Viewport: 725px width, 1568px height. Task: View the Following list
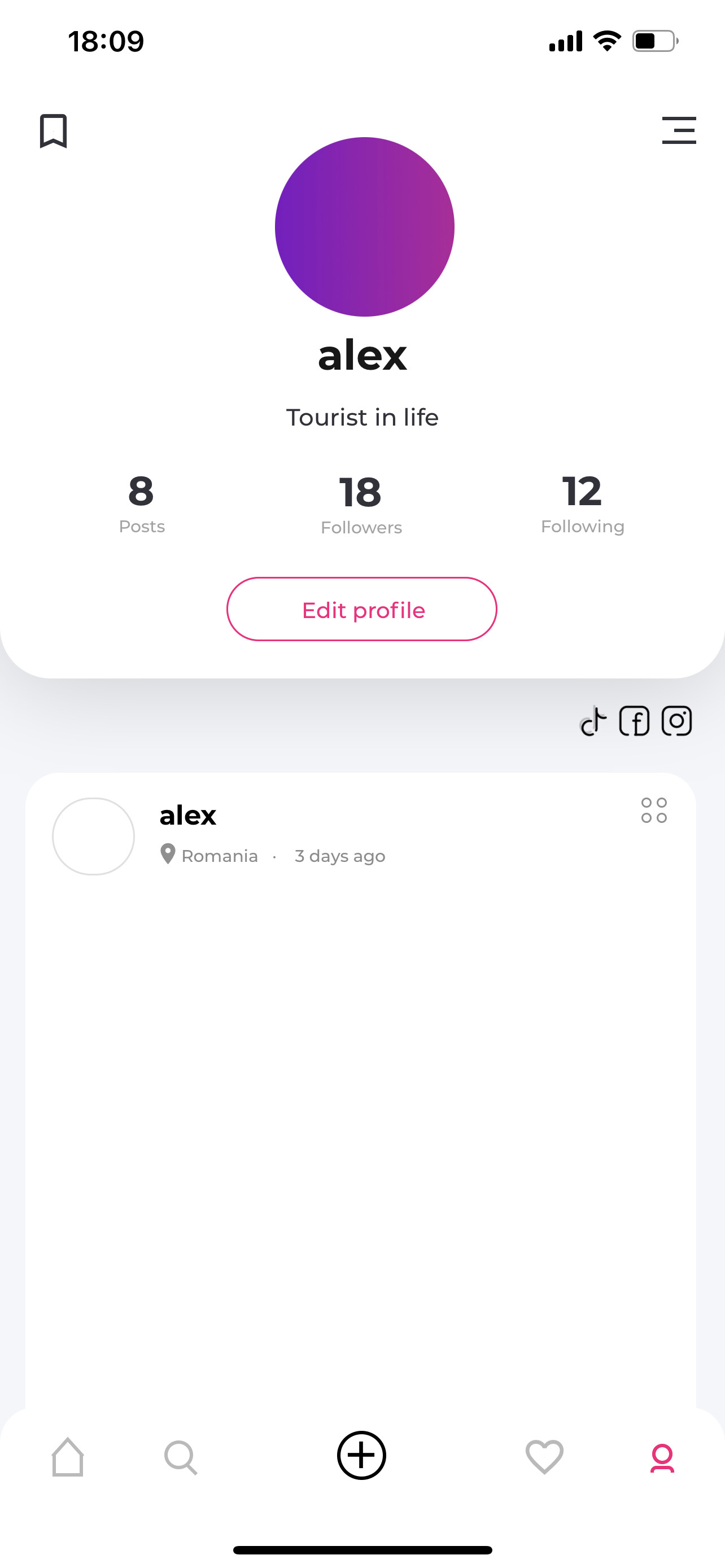tap(583, 505)
